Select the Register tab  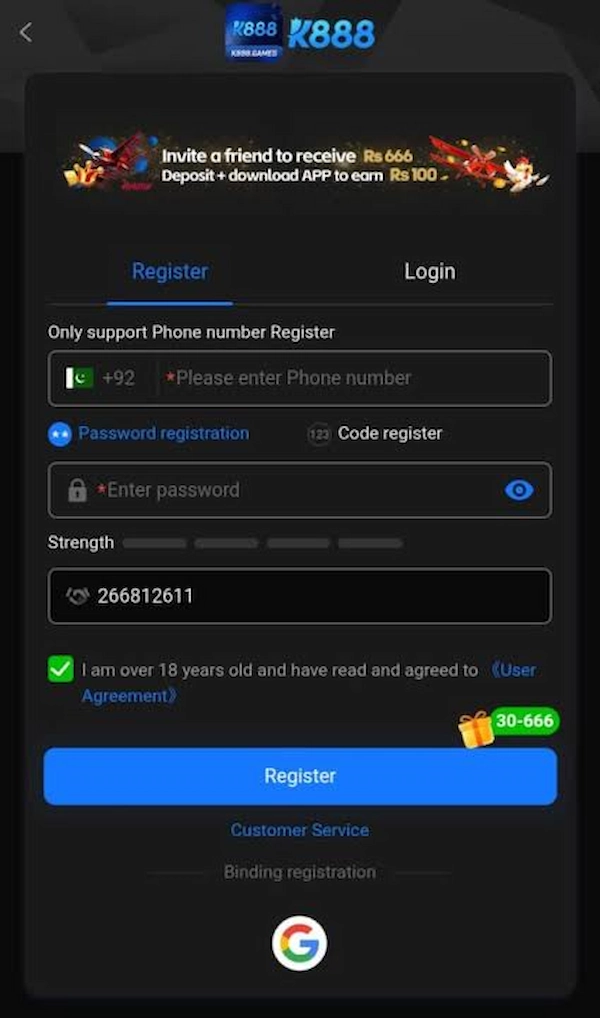pyautogui.click(x=169, y=271)
